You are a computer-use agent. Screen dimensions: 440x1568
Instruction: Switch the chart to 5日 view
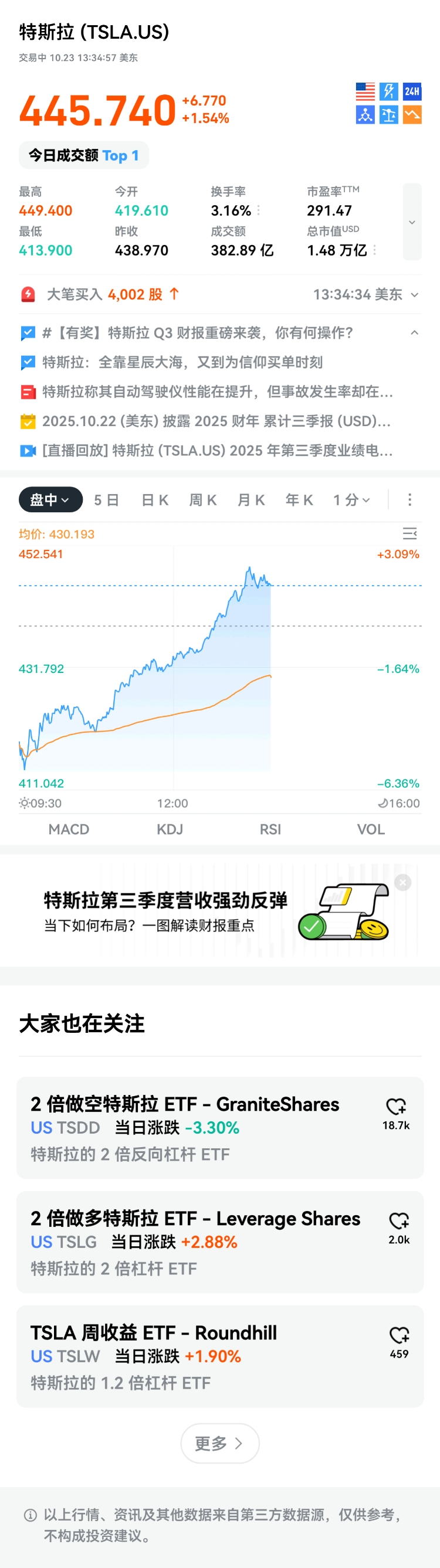(x=106, y=501)
